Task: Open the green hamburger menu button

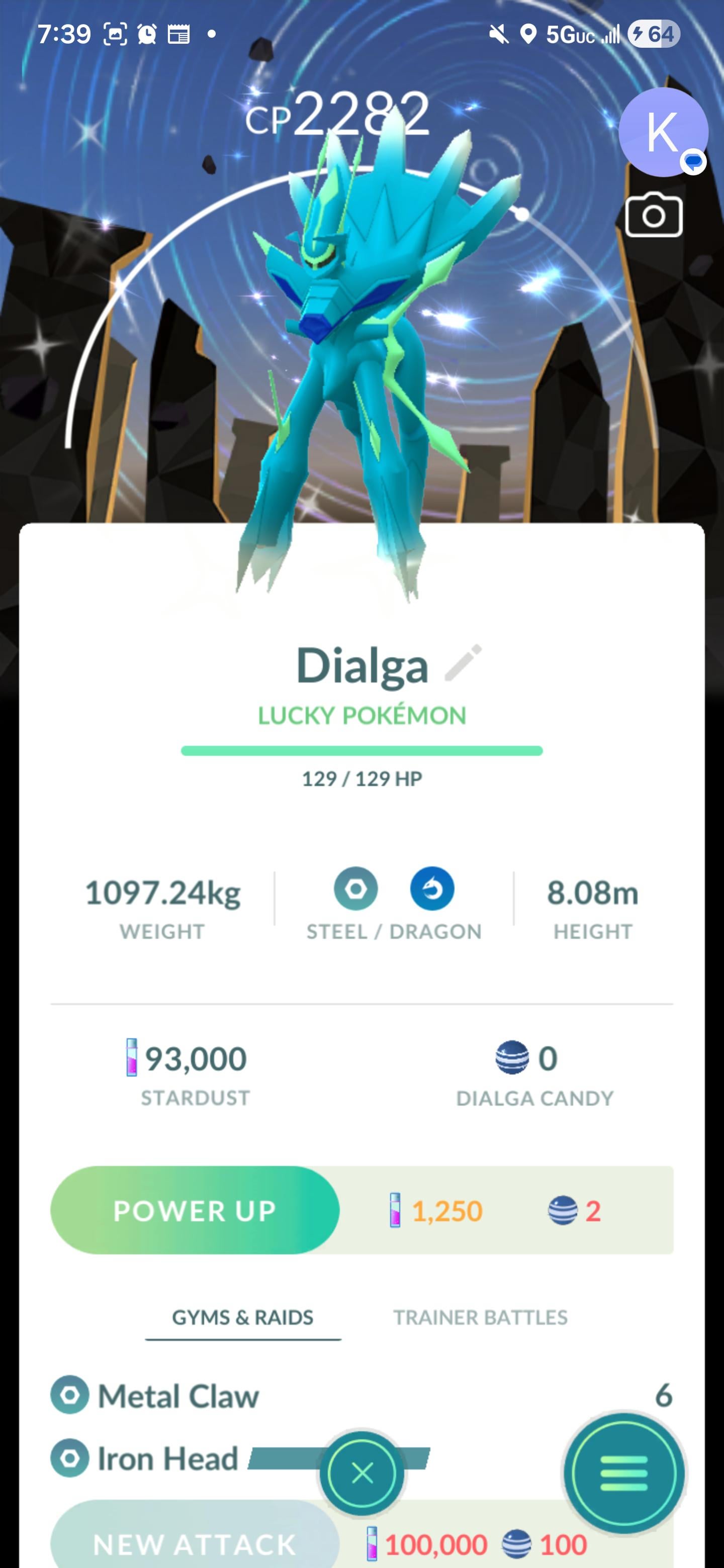Action: point(623,1473)
